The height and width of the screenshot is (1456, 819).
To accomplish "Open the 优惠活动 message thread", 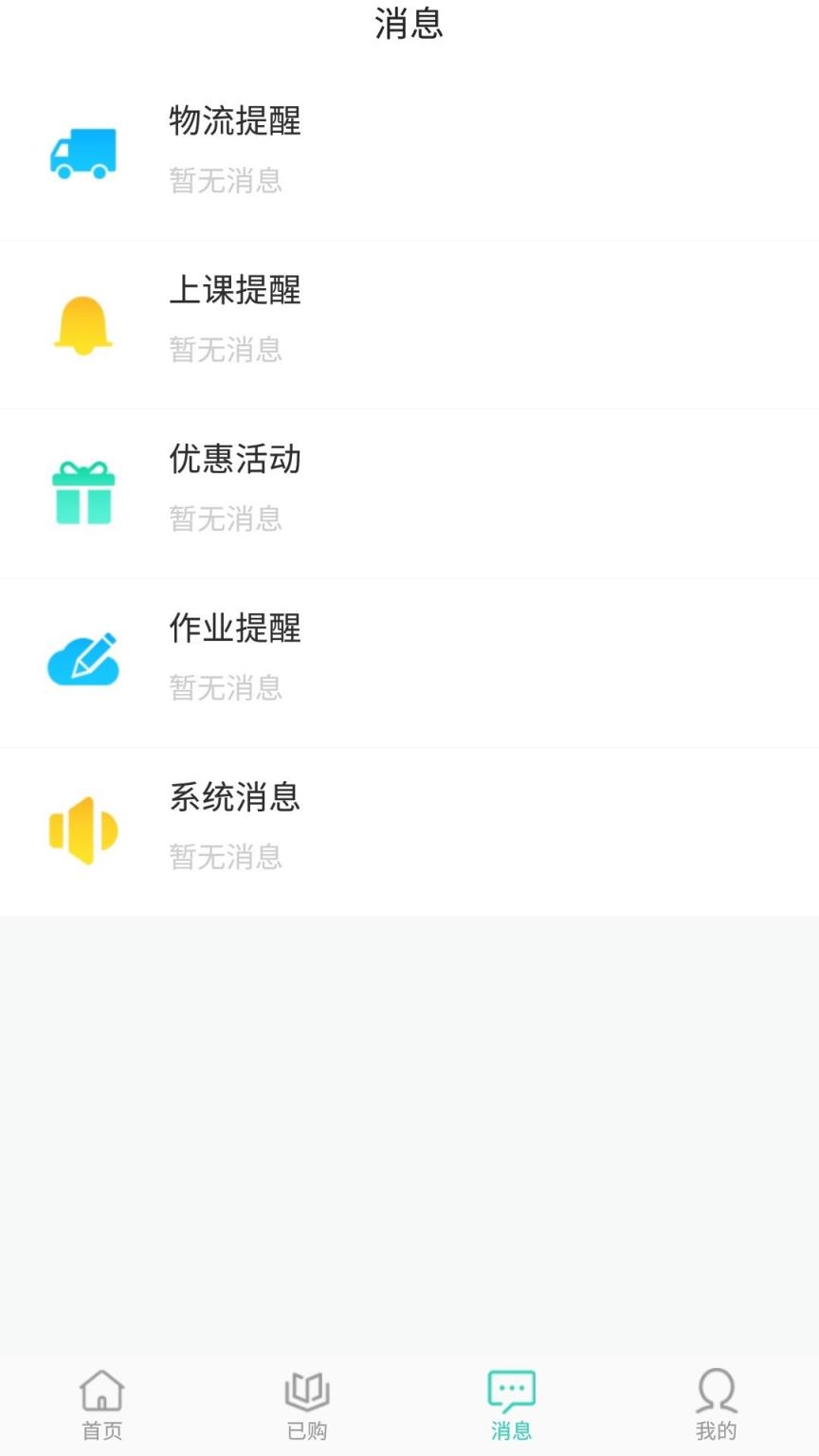I will pos(408,491).
